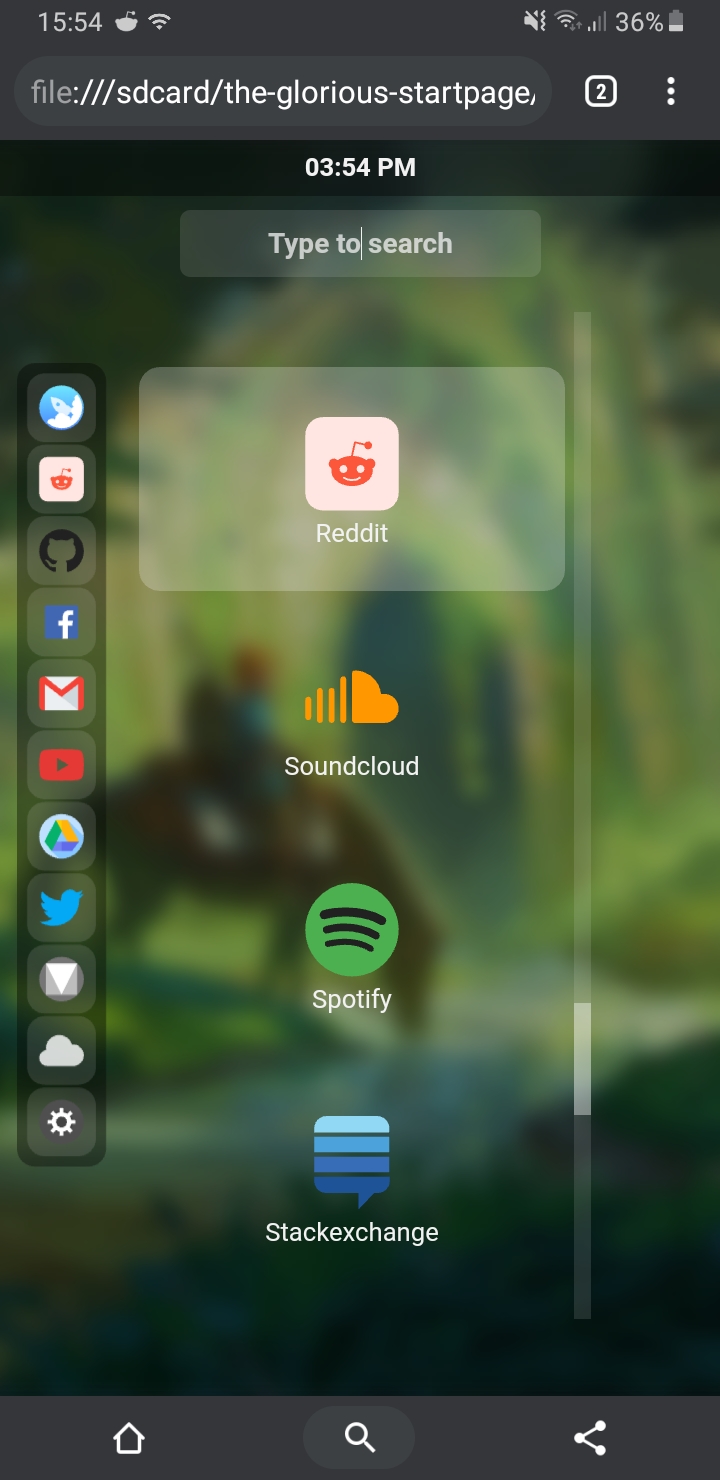Open Gmail from the sidebar dock

(x=61, y=694)
